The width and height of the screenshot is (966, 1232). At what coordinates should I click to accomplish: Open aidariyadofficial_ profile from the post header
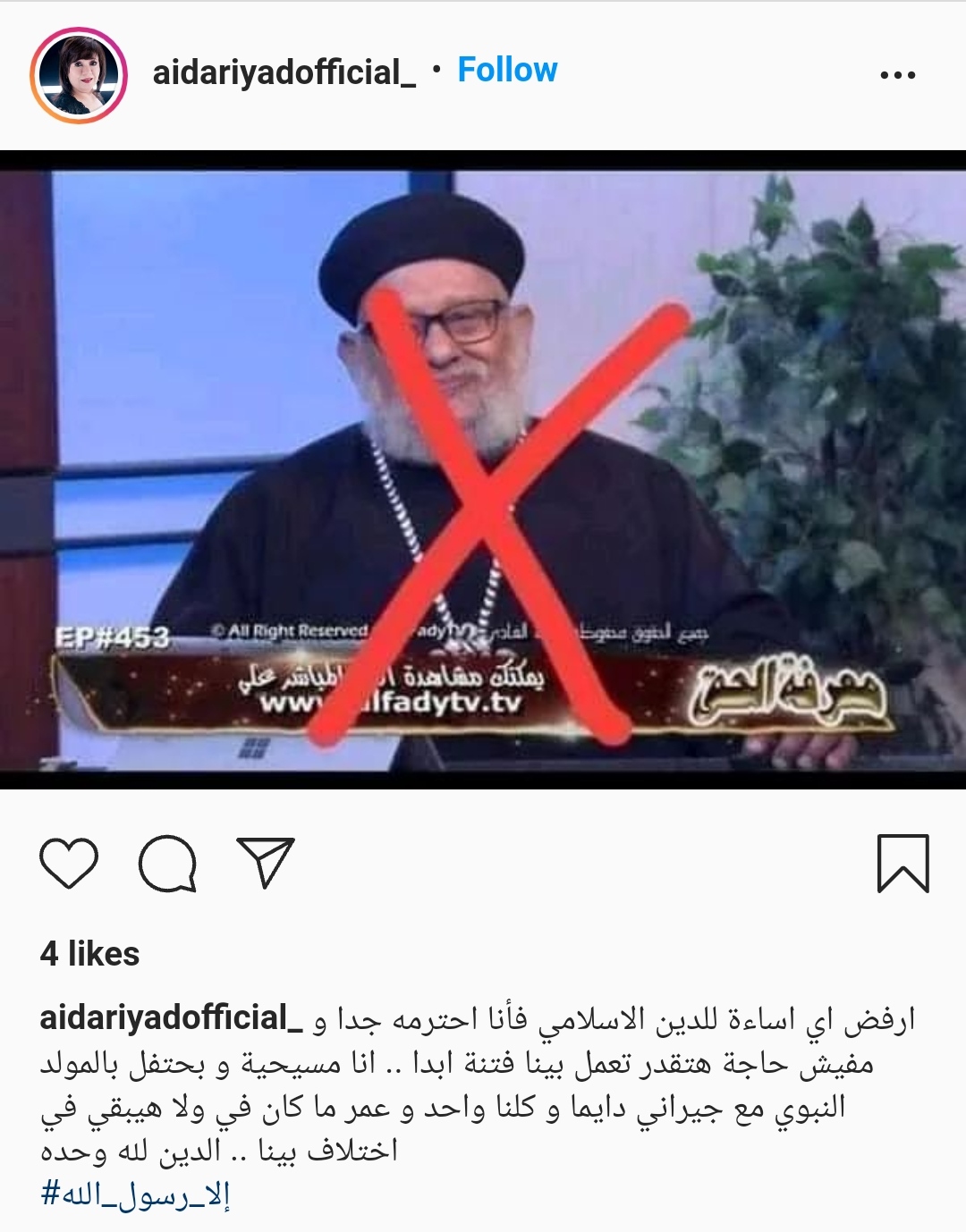(284, 72)
